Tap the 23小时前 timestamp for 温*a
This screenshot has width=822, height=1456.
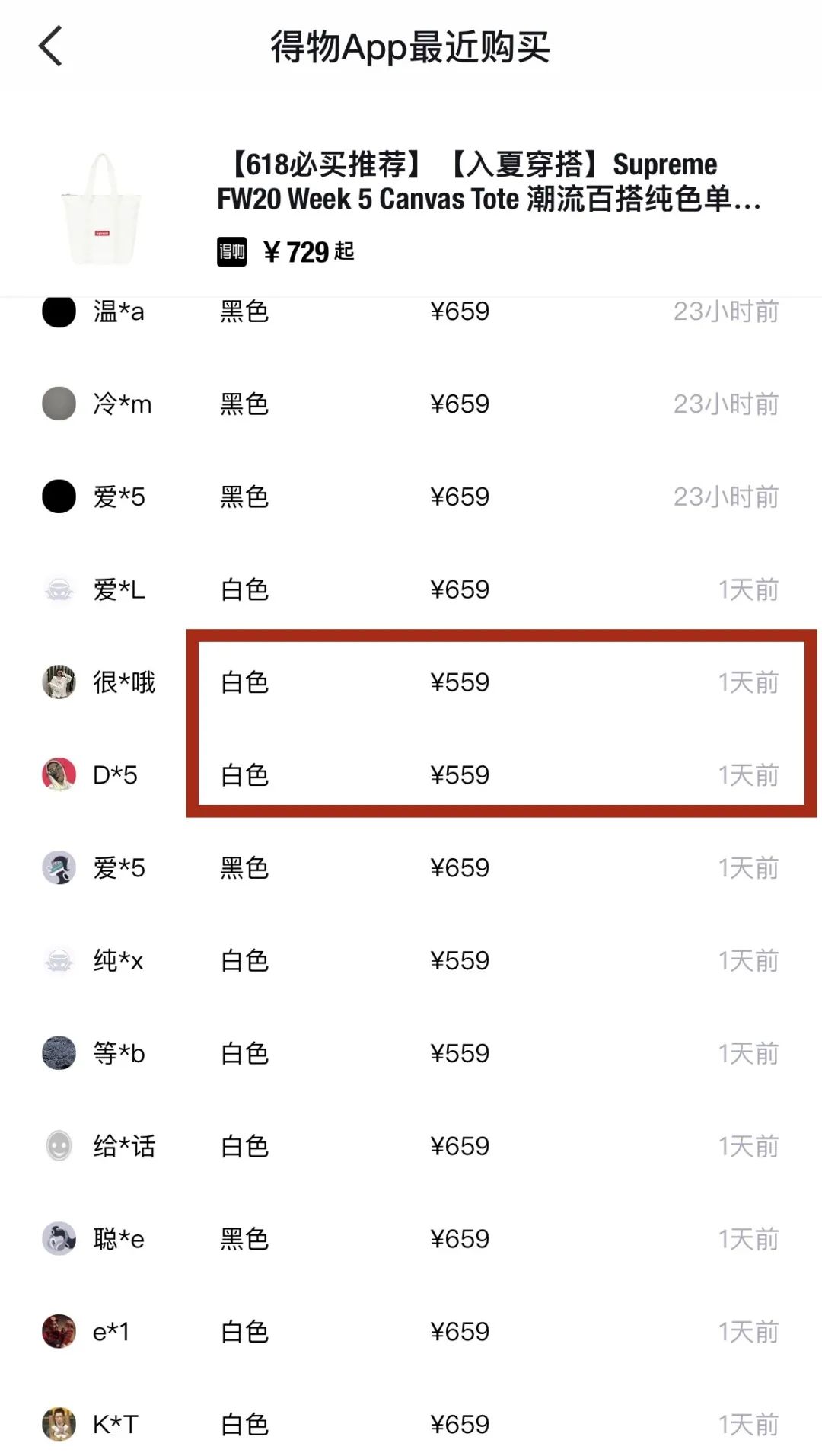[x=727, y=311]
